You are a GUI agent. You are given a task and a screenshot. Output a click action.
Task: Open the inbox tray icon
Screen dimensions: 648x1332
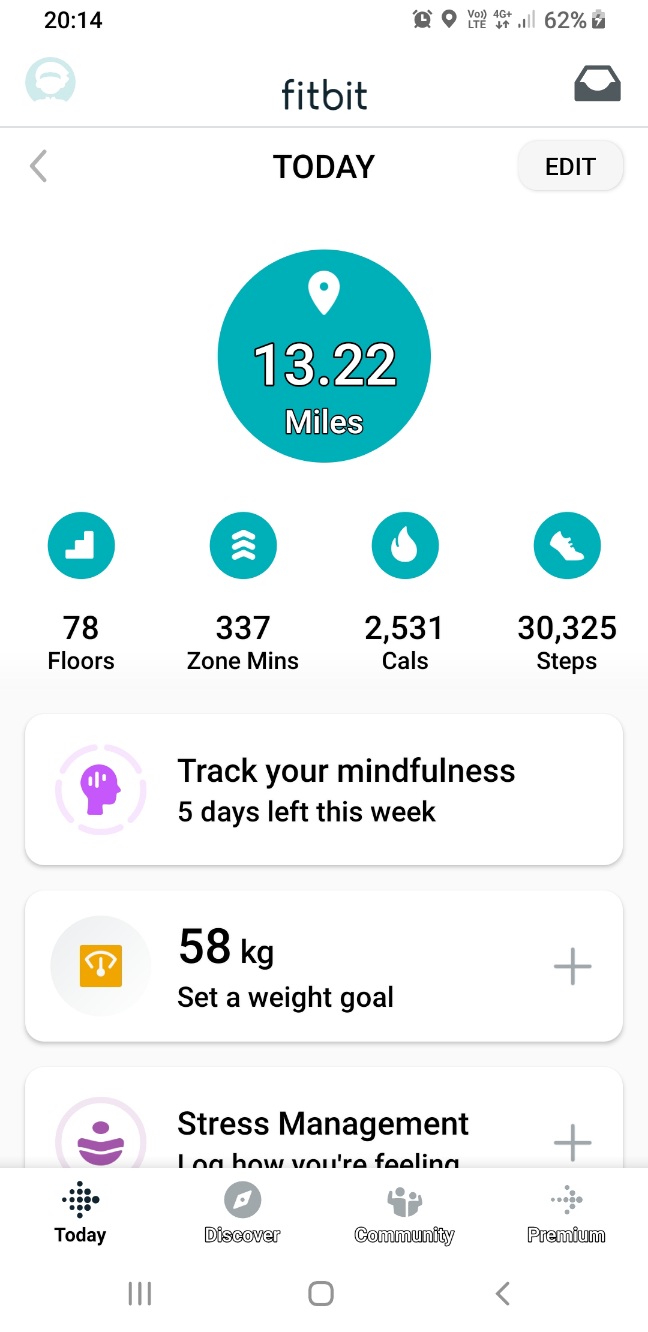point(597,85)
